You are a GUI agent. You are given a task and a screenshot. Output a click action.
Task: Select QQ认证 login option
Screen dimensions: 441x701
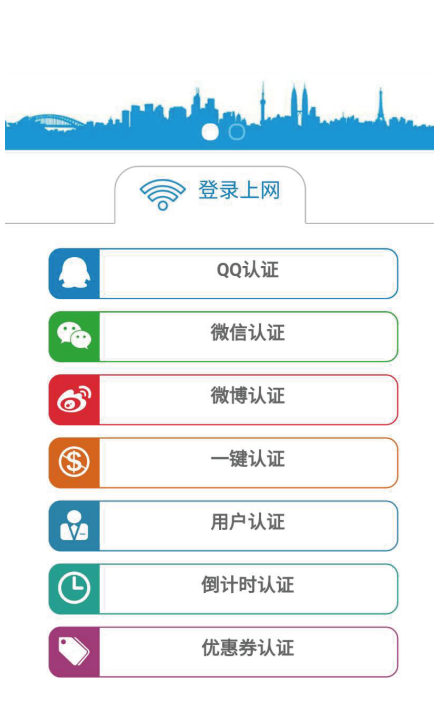[223, 274]
